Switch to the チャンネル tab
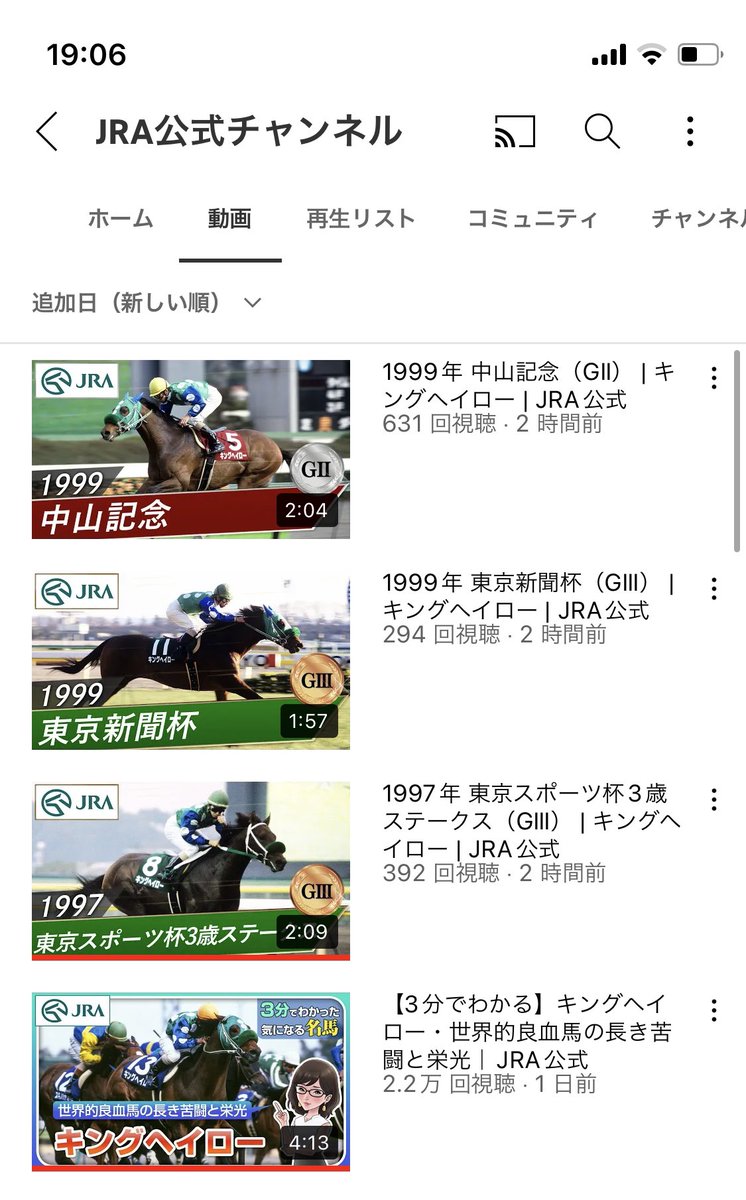The width and height of the screenshot is (746, 1200). point(698,218)
